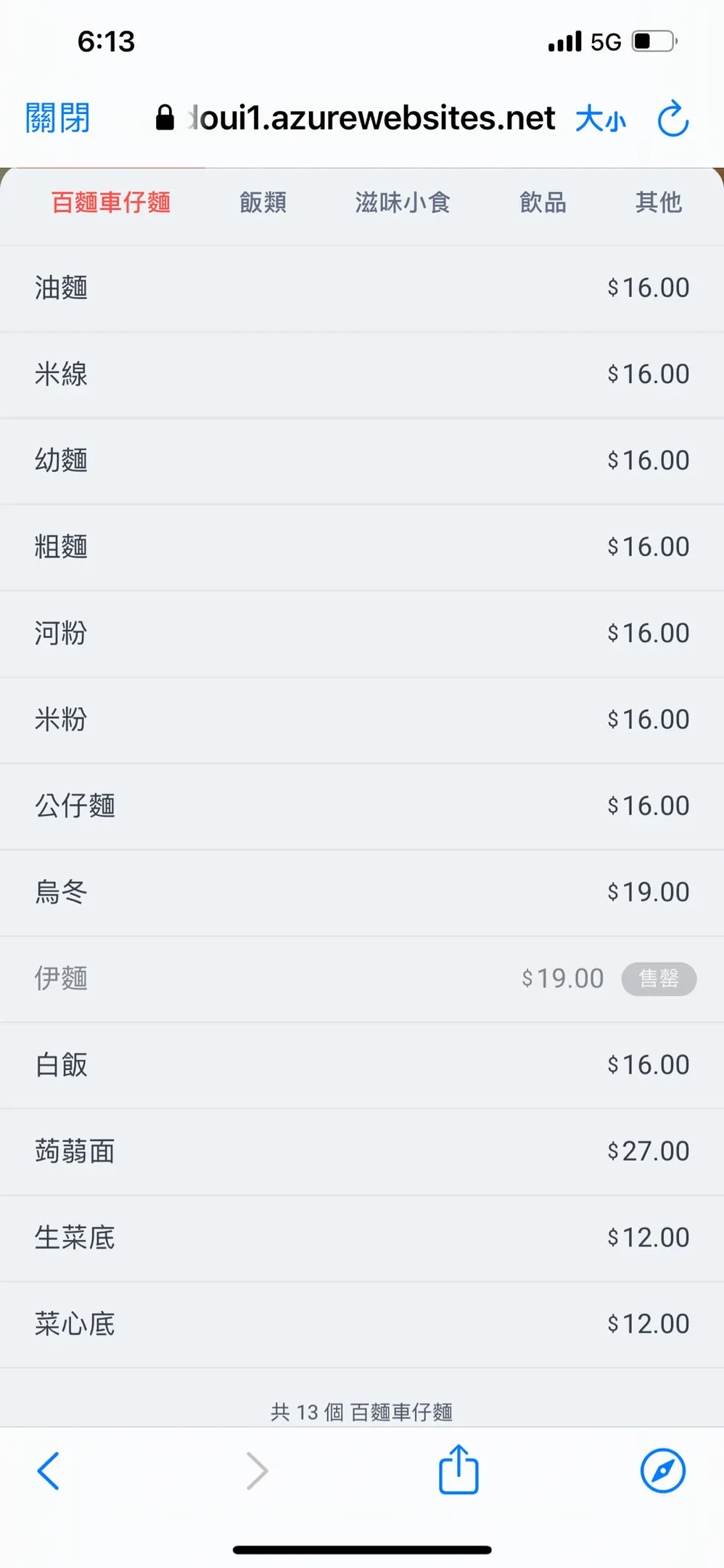Select the 百麵車仔麵 tab

coord(111,202)
